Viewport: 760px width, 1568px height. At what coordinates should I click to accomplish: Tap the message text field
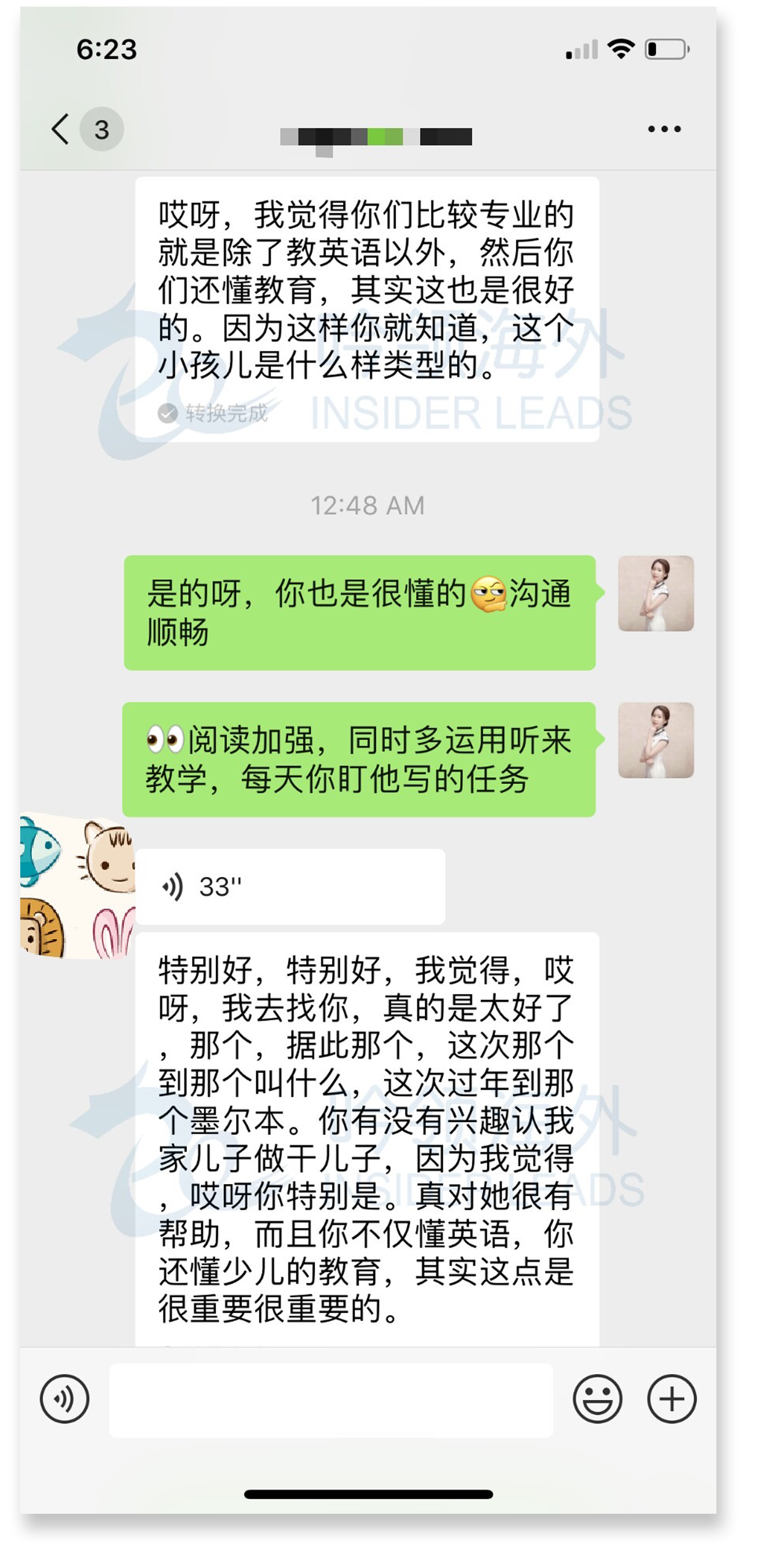[x=331, y=1400]
